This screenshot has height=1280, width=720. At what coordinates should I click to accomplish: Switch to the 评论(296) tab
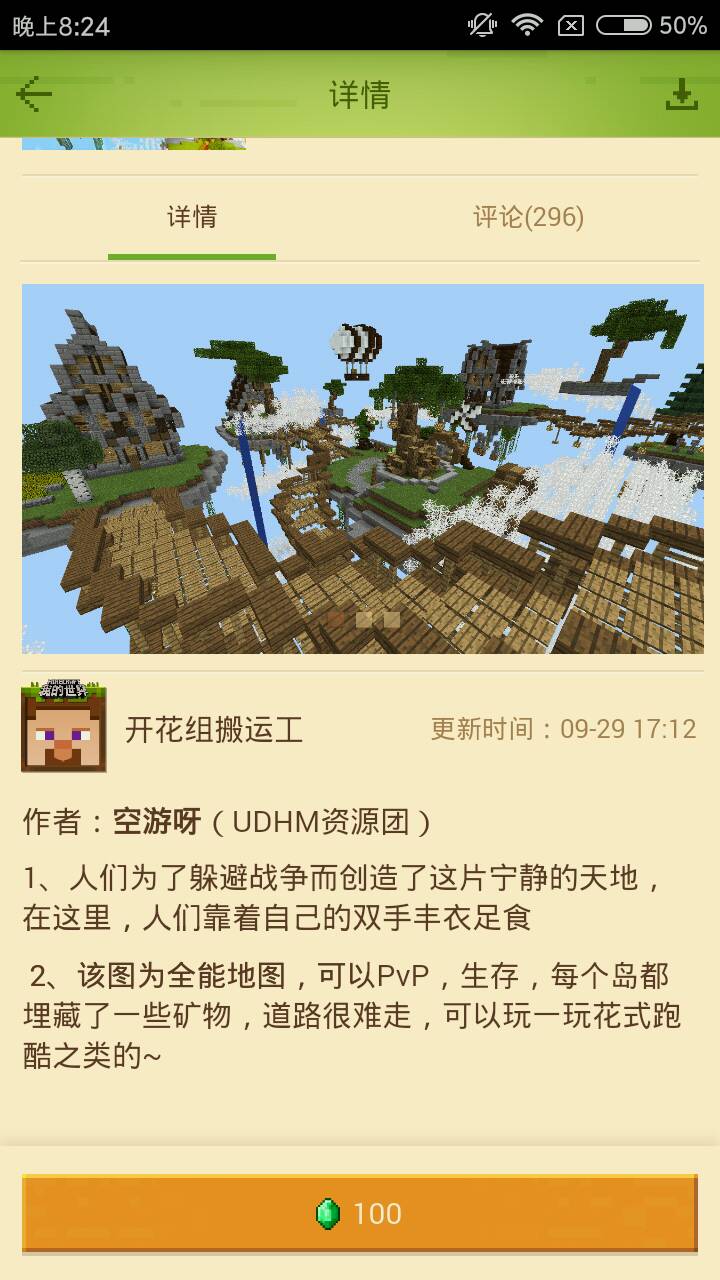point(528,217)
